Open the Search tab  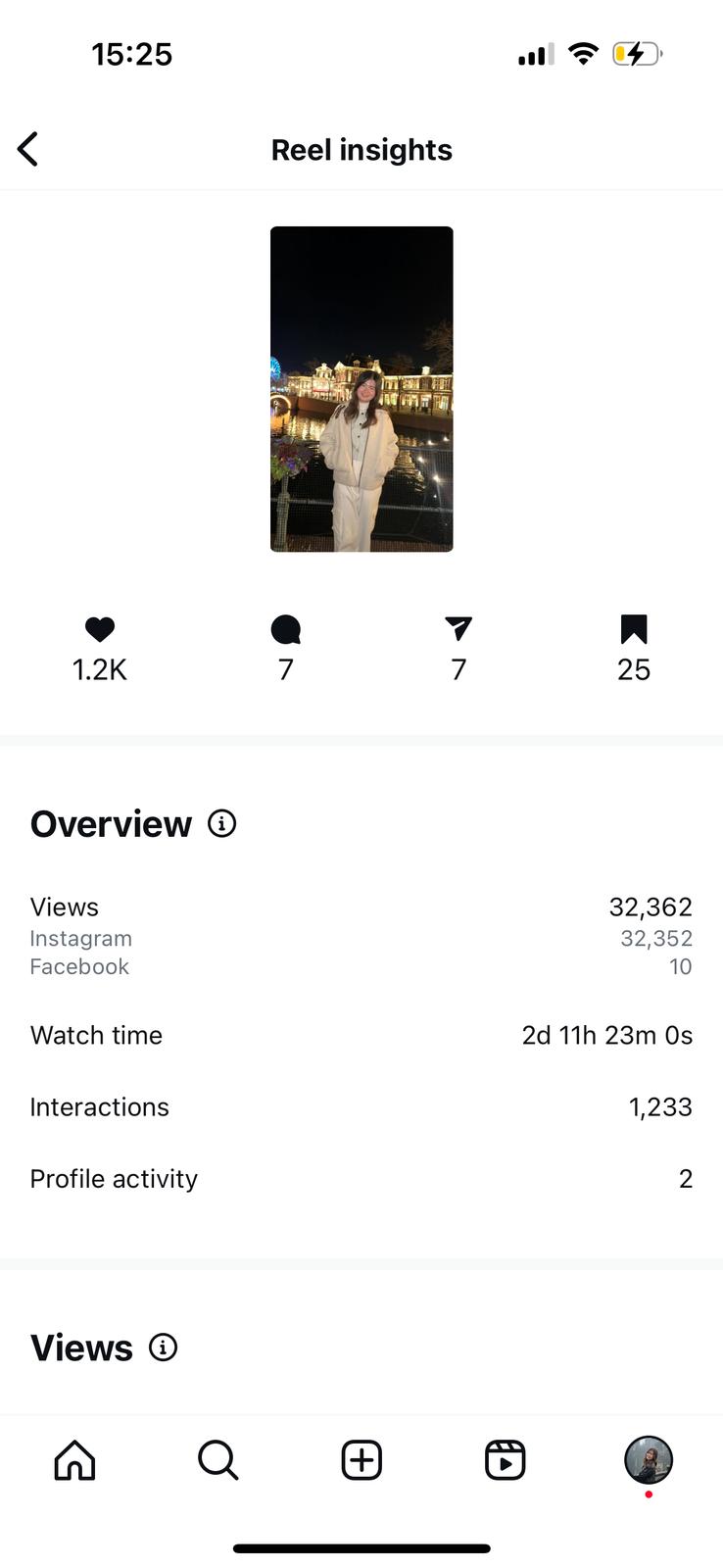pos(217,1460)
